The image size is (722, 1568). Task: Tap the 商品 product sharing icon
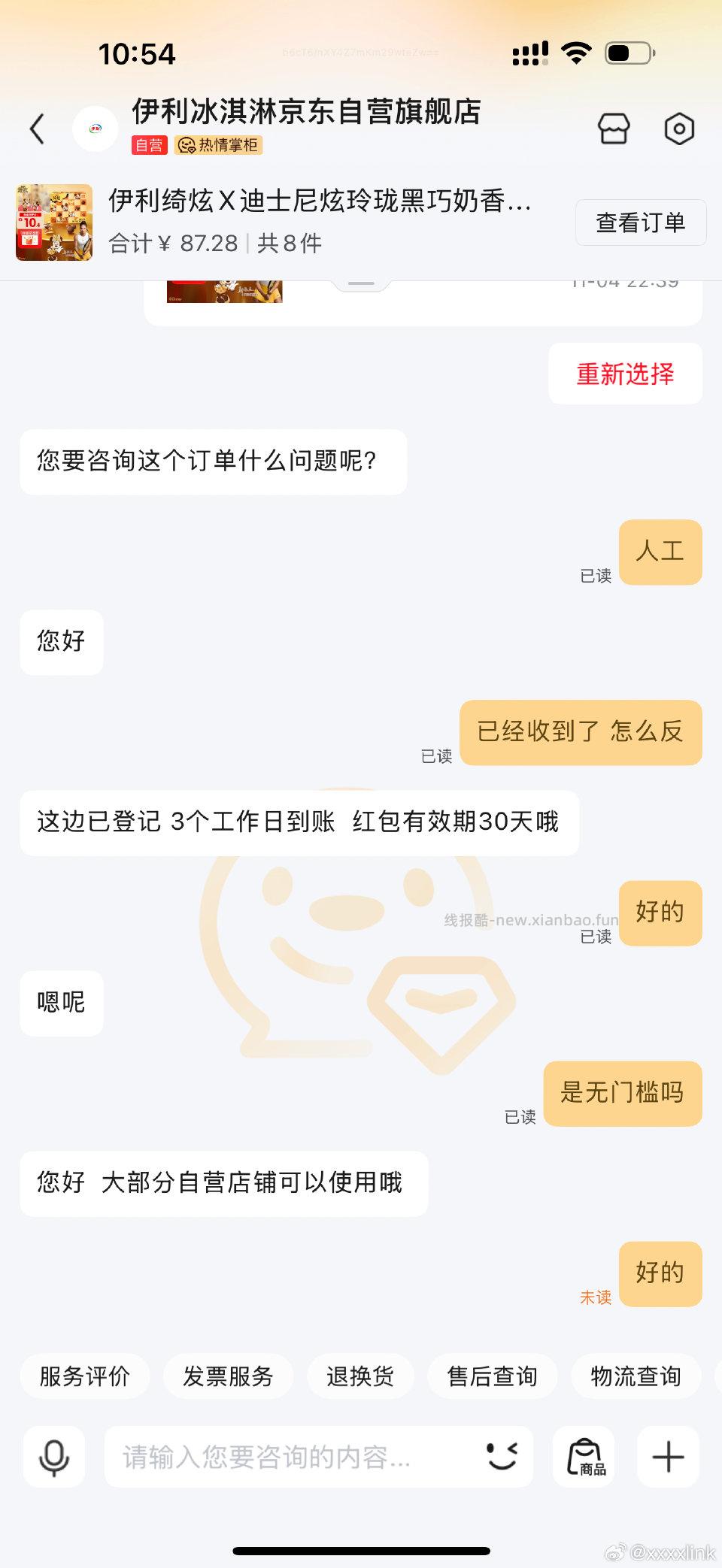(584, 1457)
